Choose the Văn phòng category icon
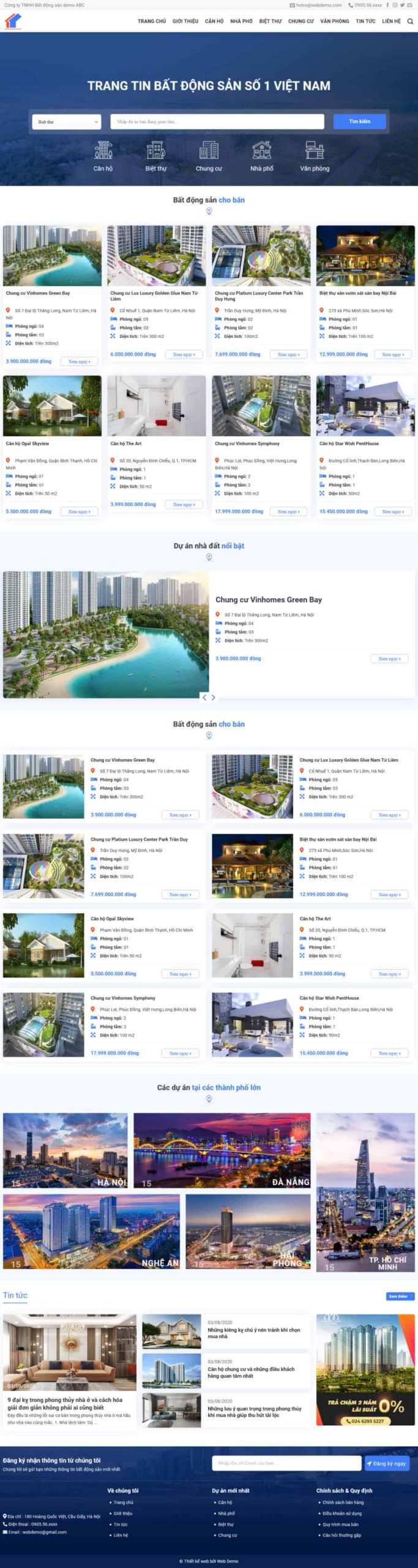The width and height of the screenshot is (418, 1568). pyautogui.click(x=315, y=156)
